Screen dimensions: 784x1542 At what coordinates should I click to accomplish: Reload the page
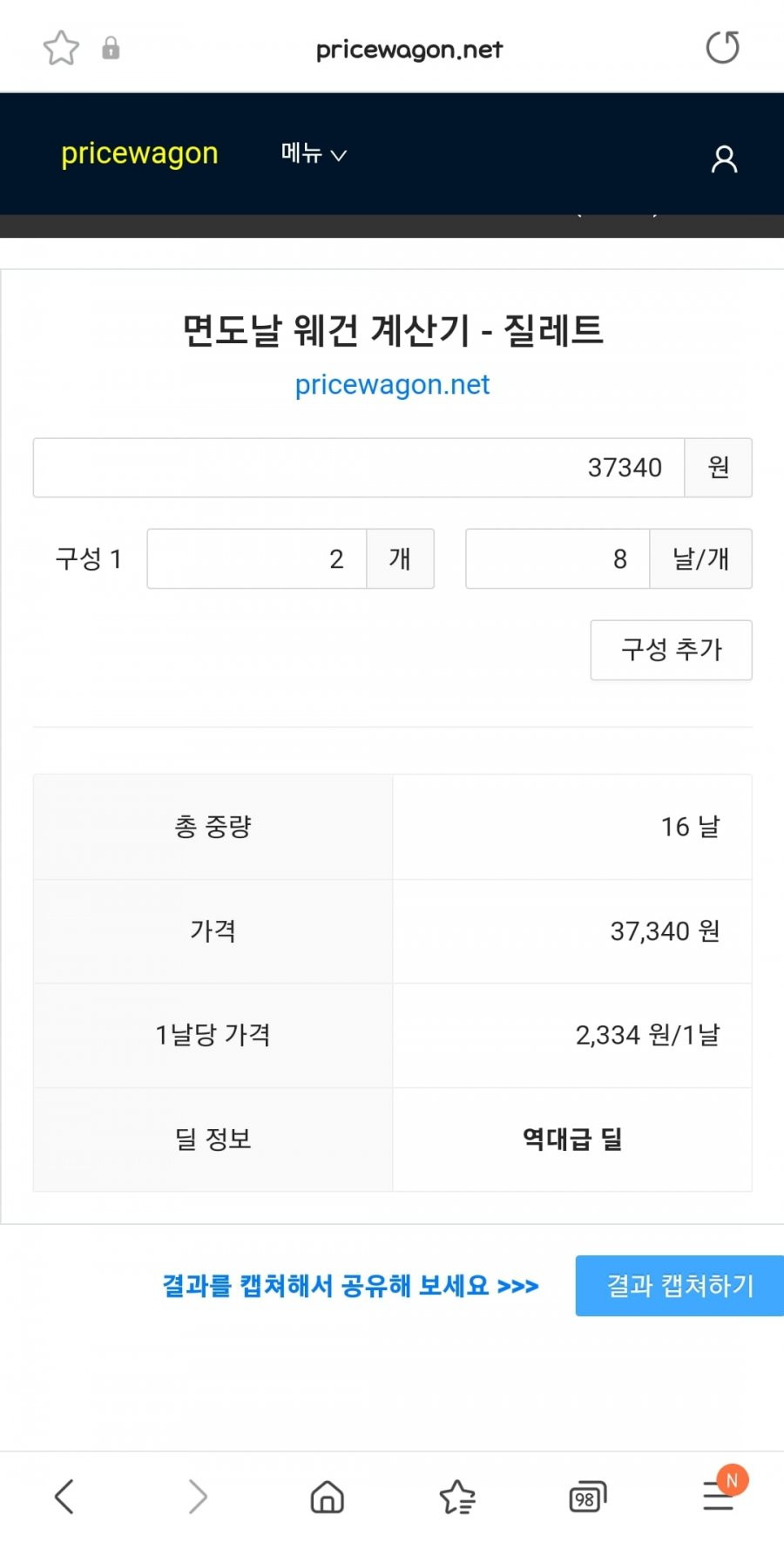coord(722,47)
